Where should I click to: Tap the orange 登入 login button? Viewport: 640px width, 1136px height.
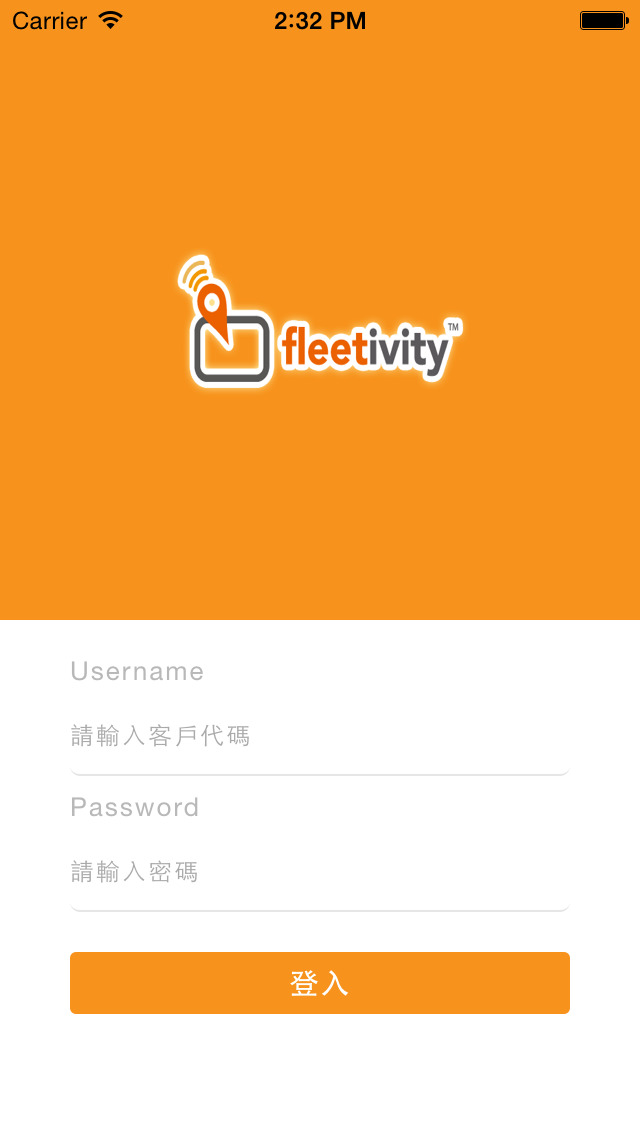pos(320,982)
